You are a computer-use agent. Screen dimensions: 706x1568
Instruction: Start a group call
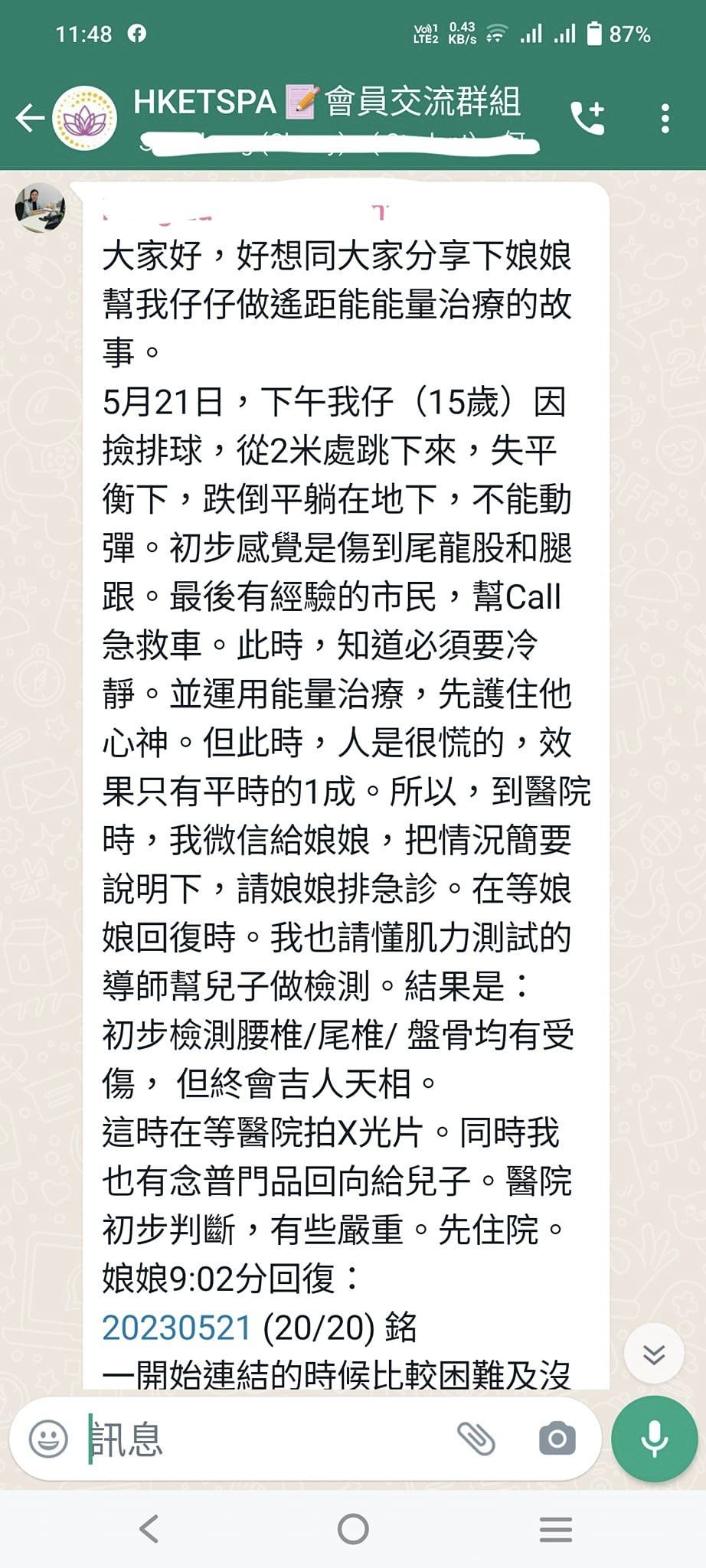click(588, 118)
